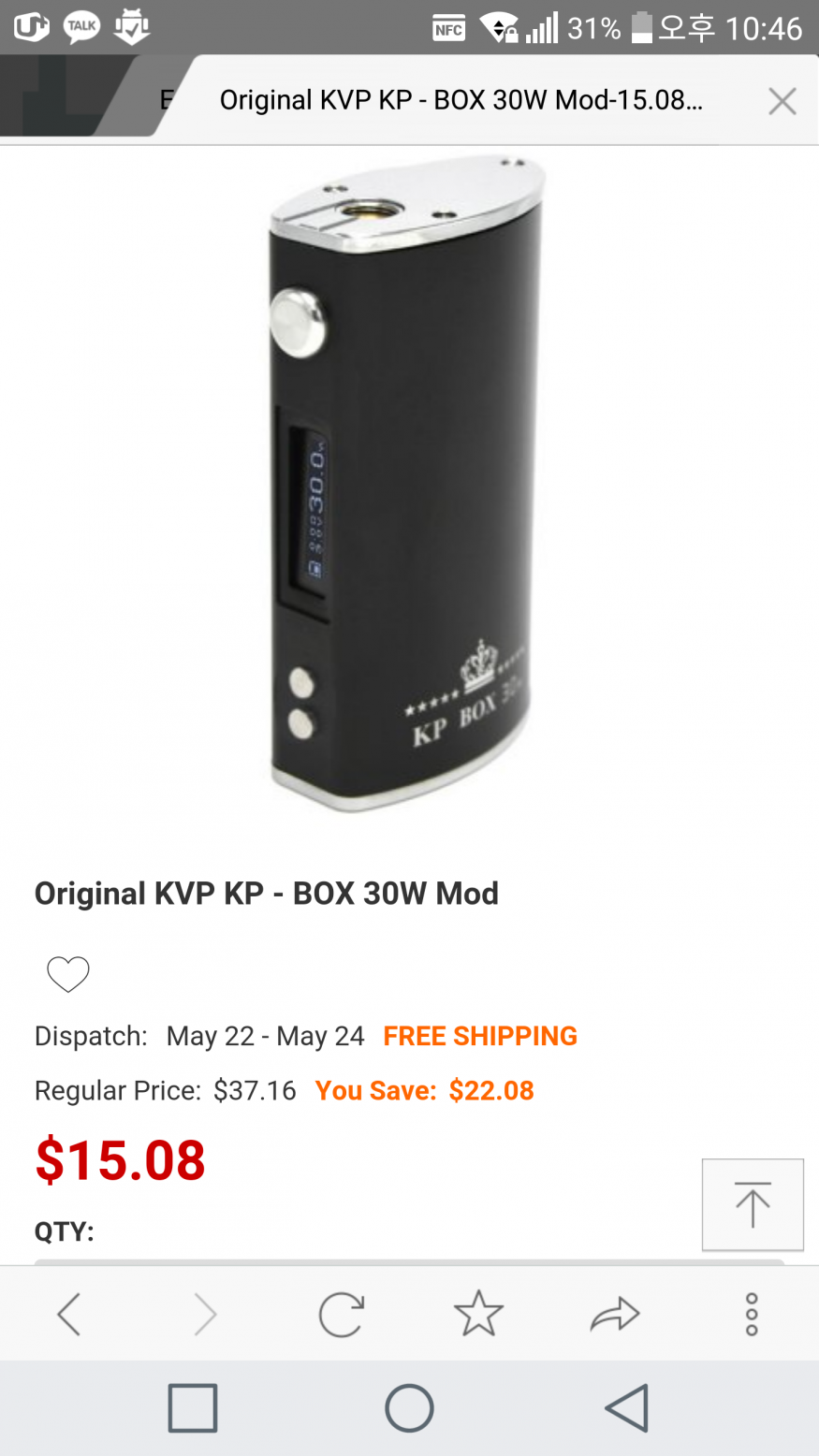The height and width of the screenshot is (1456, 819).
Task: Open the browser overflow menu
Action: 752,1314
